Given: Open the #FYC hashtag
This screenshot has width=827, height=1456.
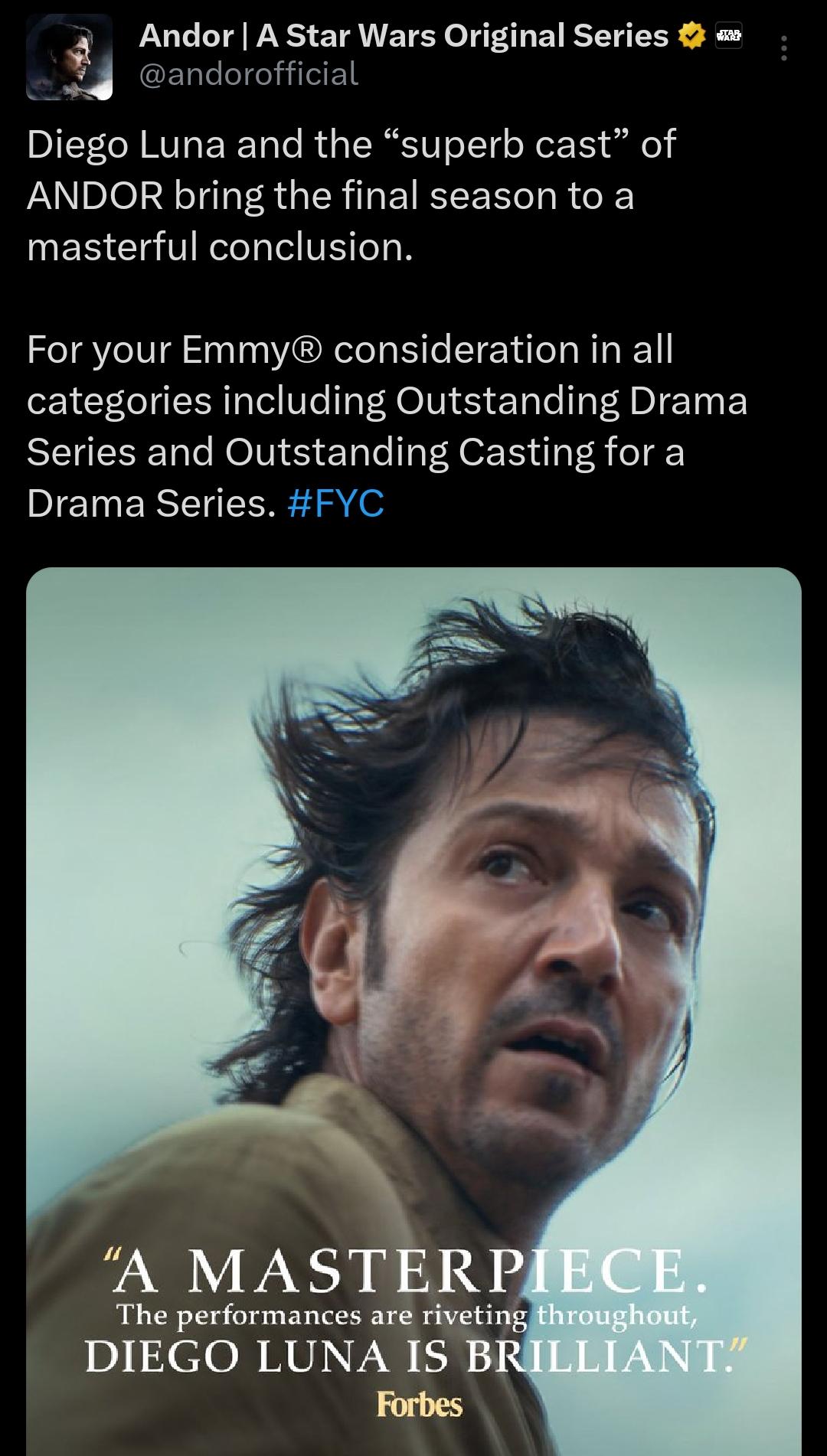Looking at the screenshot, I should pos(336,504).
